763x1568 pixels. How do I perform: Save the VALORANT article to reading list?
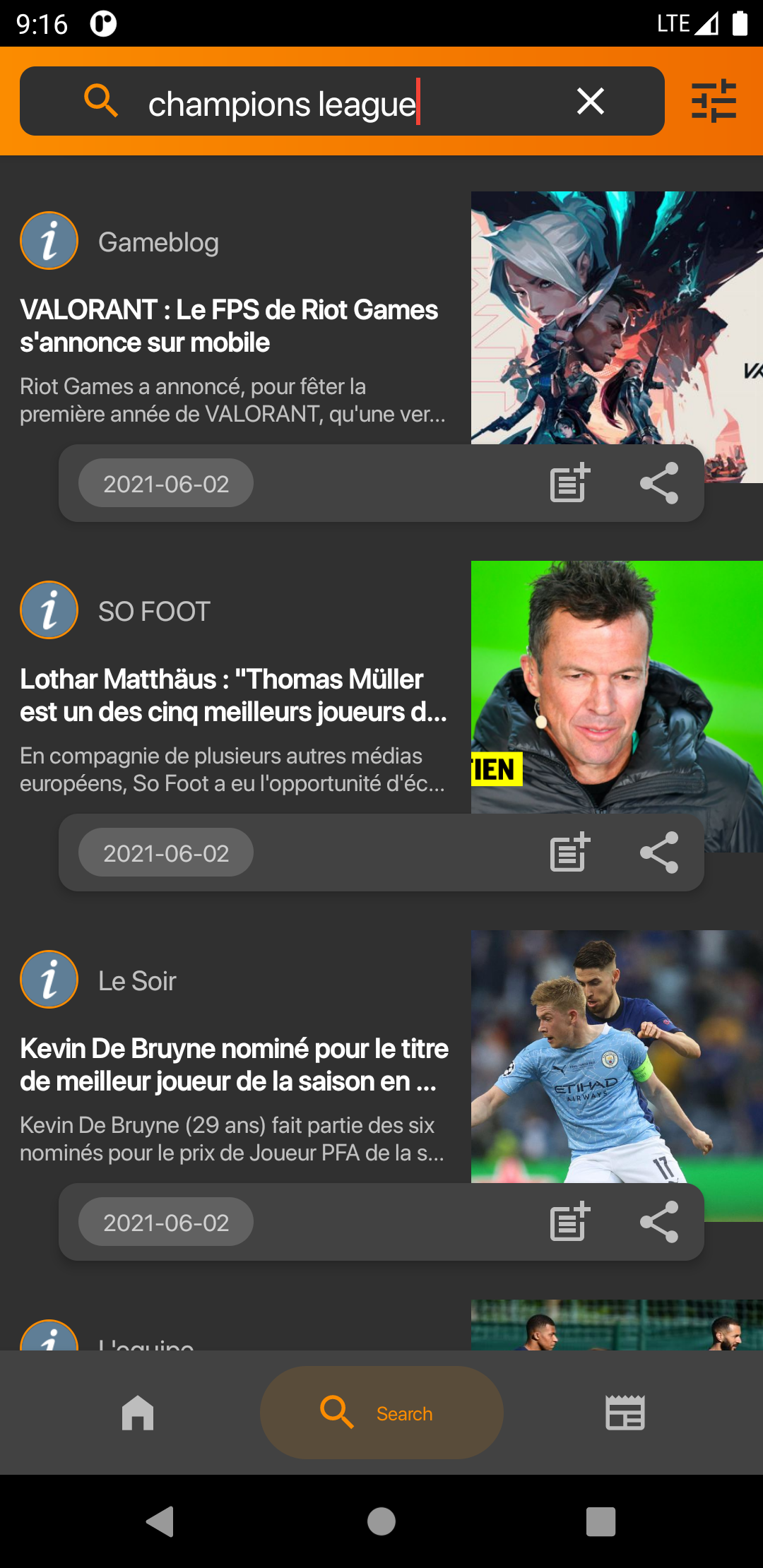click(569, 483)
